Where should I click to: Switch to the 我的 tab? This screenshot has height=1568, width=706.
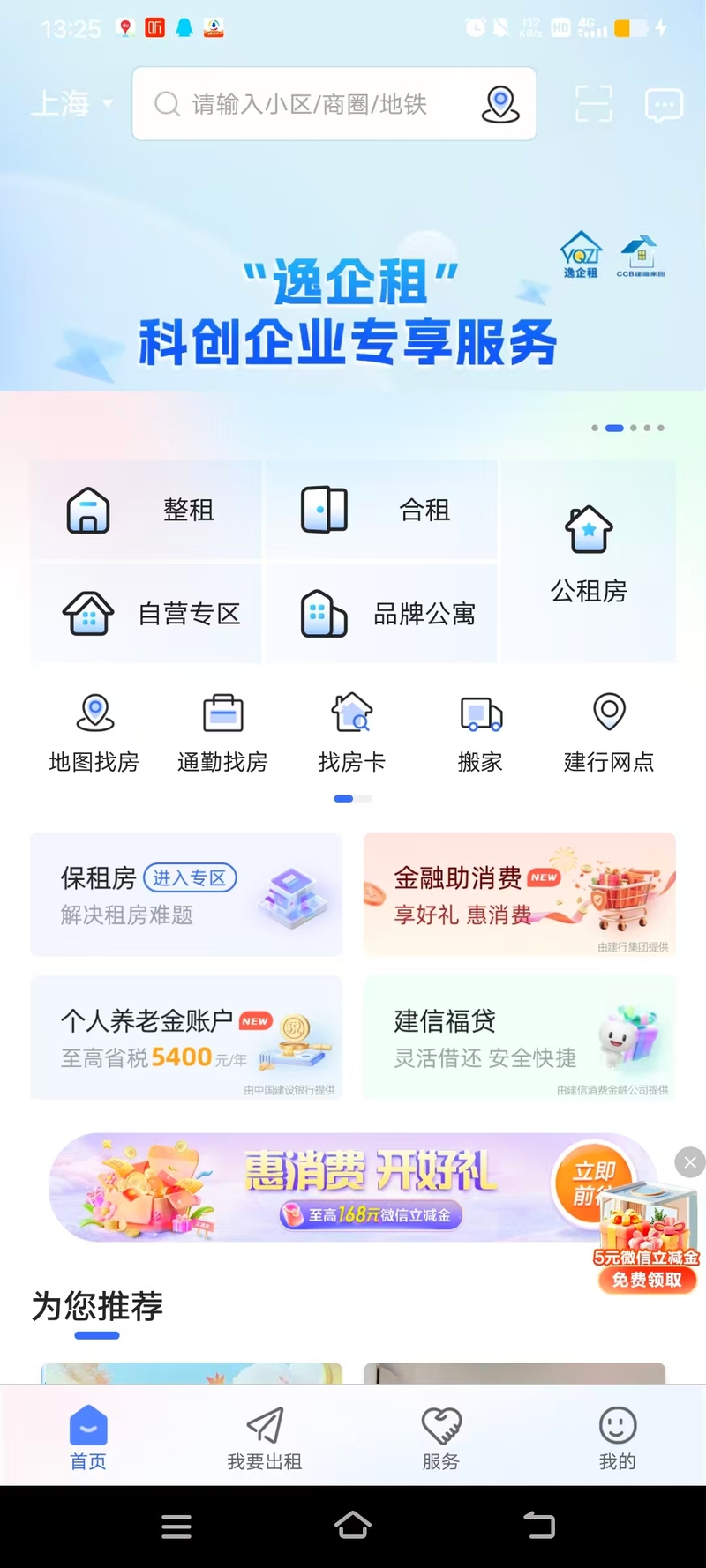(618, 1437)
